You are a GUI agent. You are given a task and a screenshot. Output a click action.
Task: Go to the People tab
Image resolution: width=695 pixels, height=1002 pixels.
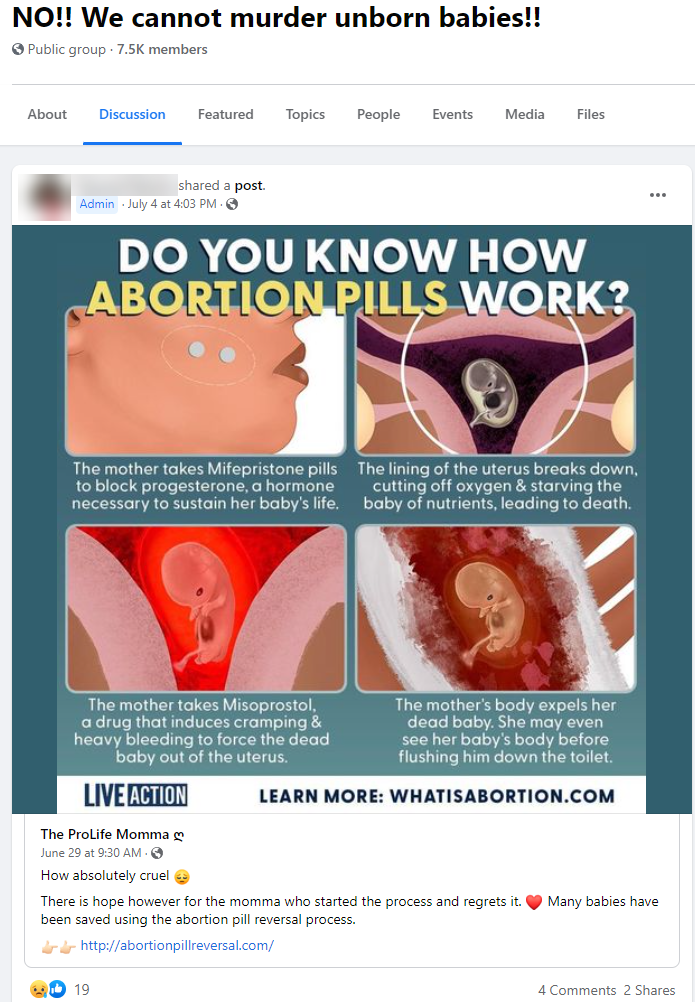(378, 114)
